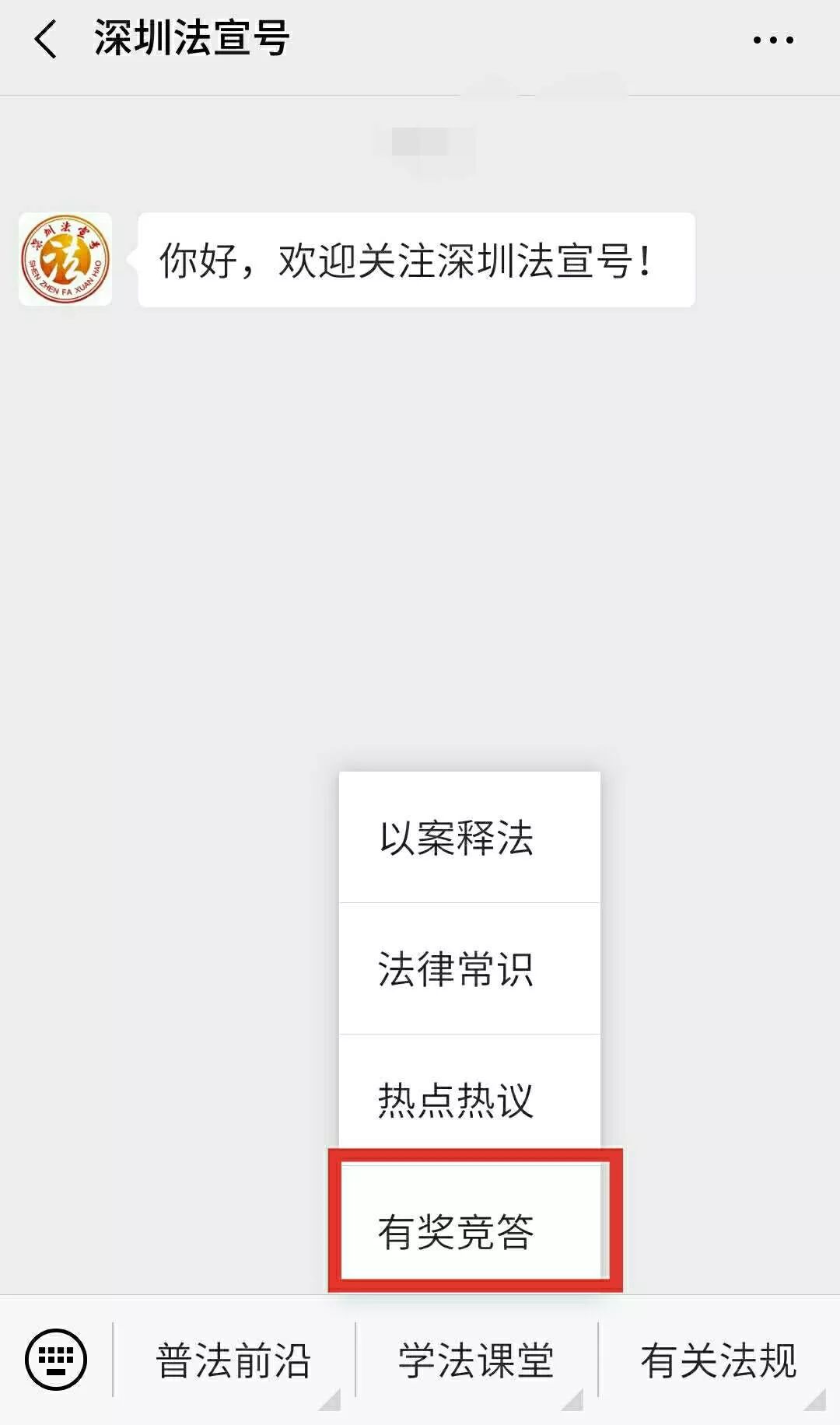Open the three-dot overflow menu

click(x=773, y=40)
